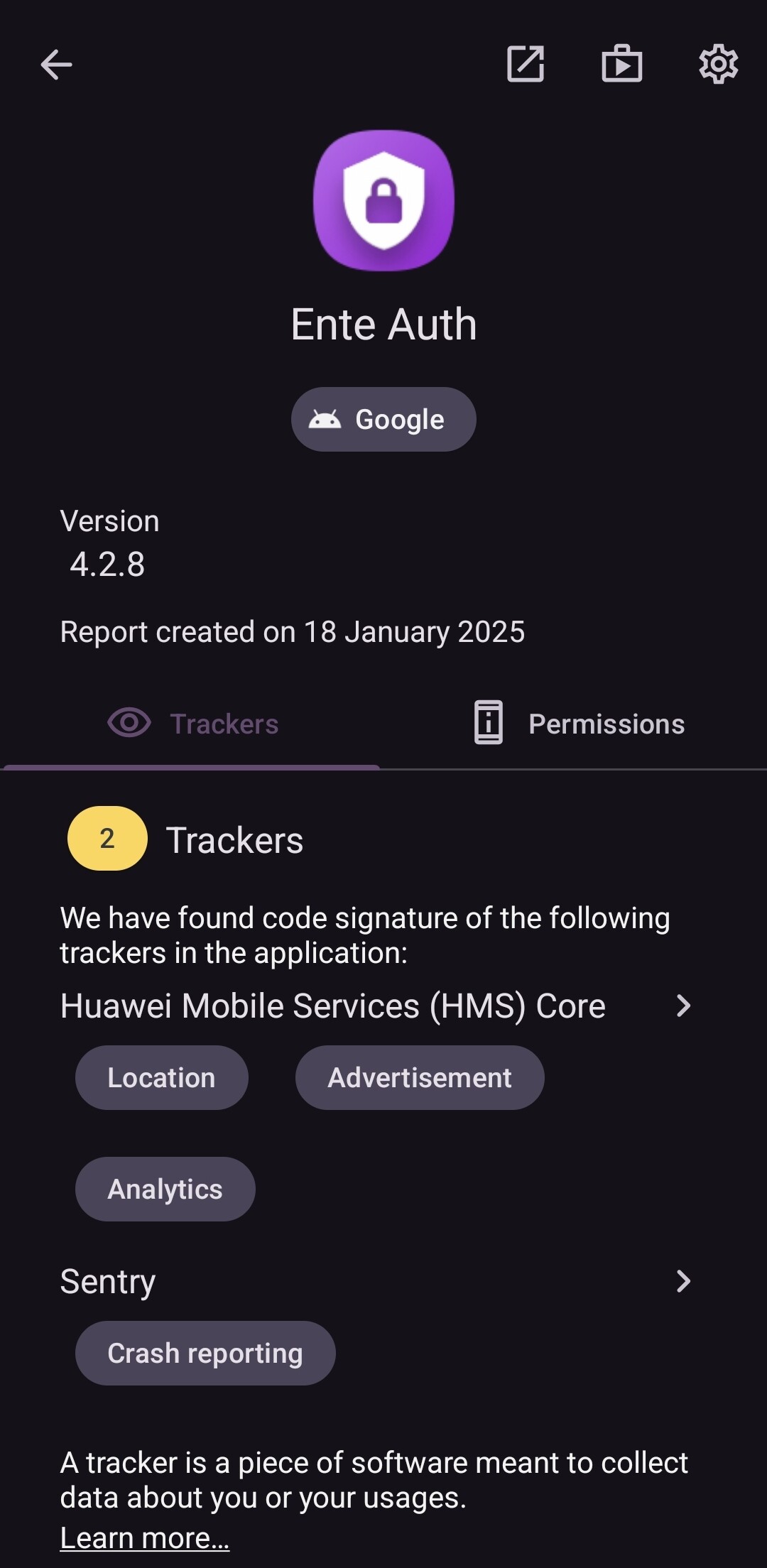Tap the Google source chip

click(383, 419)
